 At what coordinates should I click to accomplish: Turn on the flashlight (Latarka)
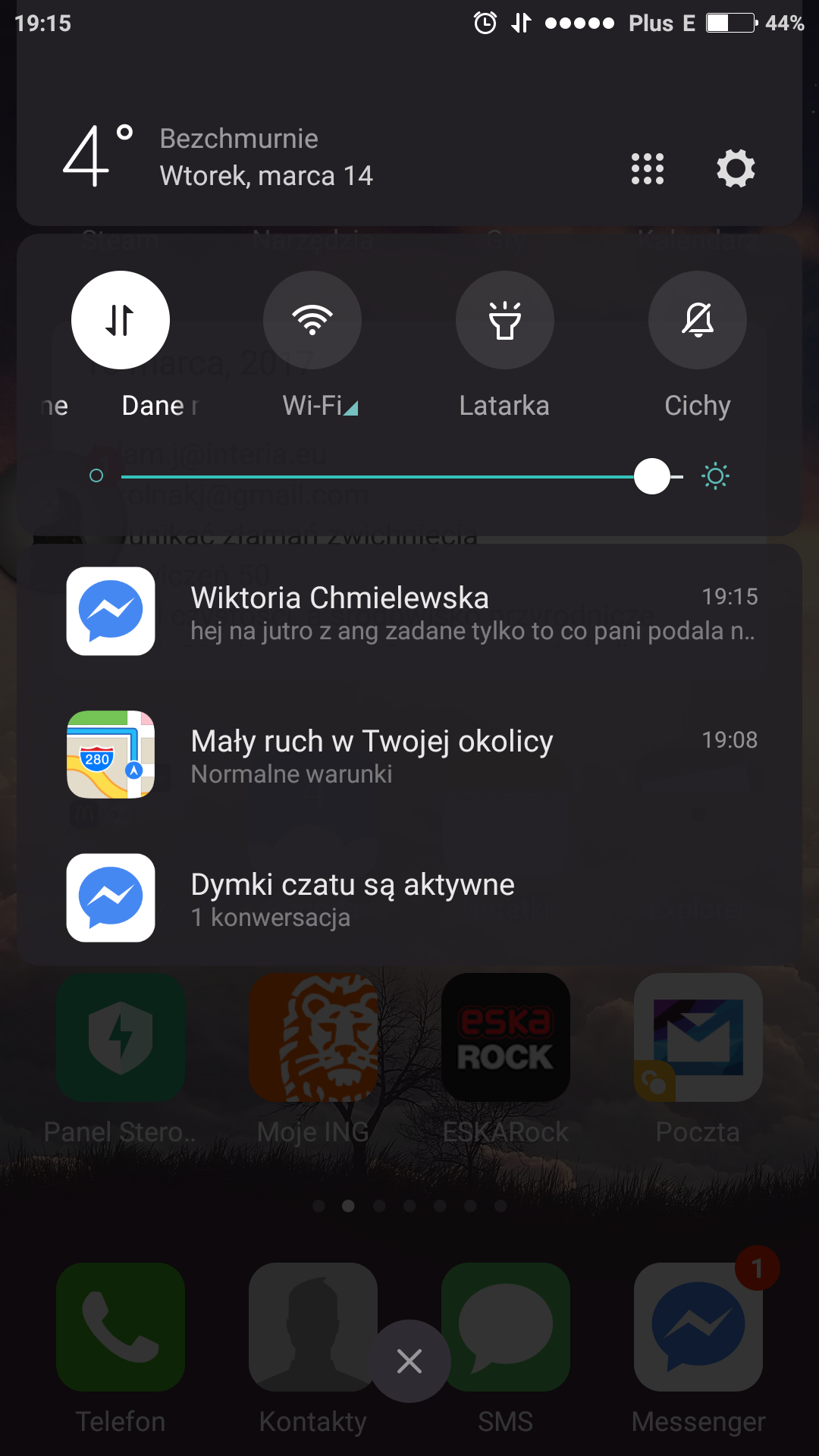tap(504, 320)
